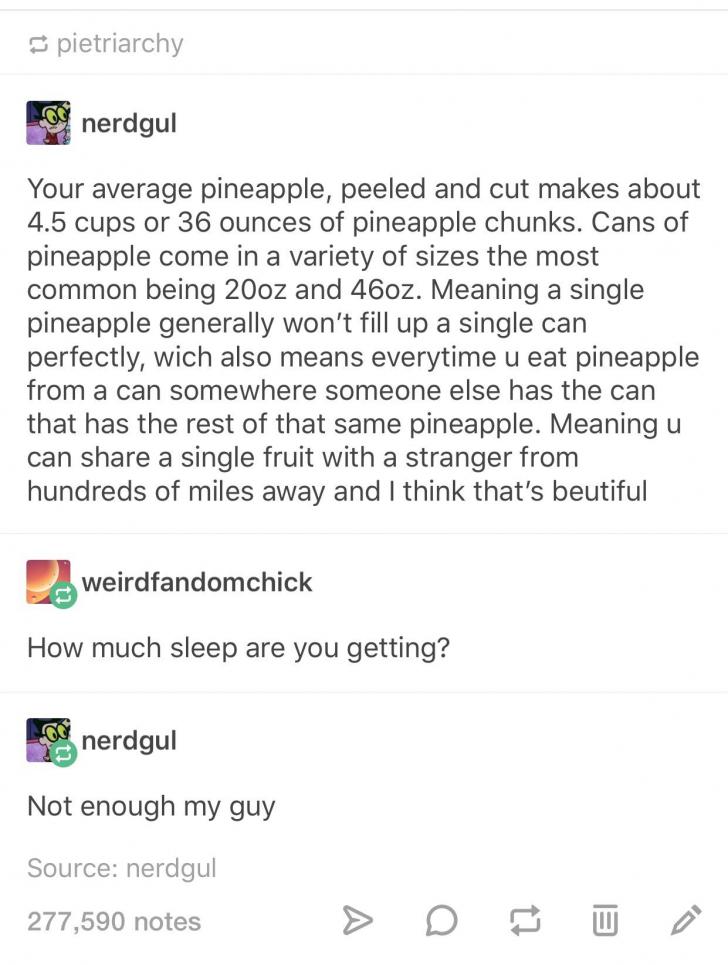Open pietriarchy's blog from the reblog header
The height and width of the screenshot is (965, 728).
tap(120, 43)
